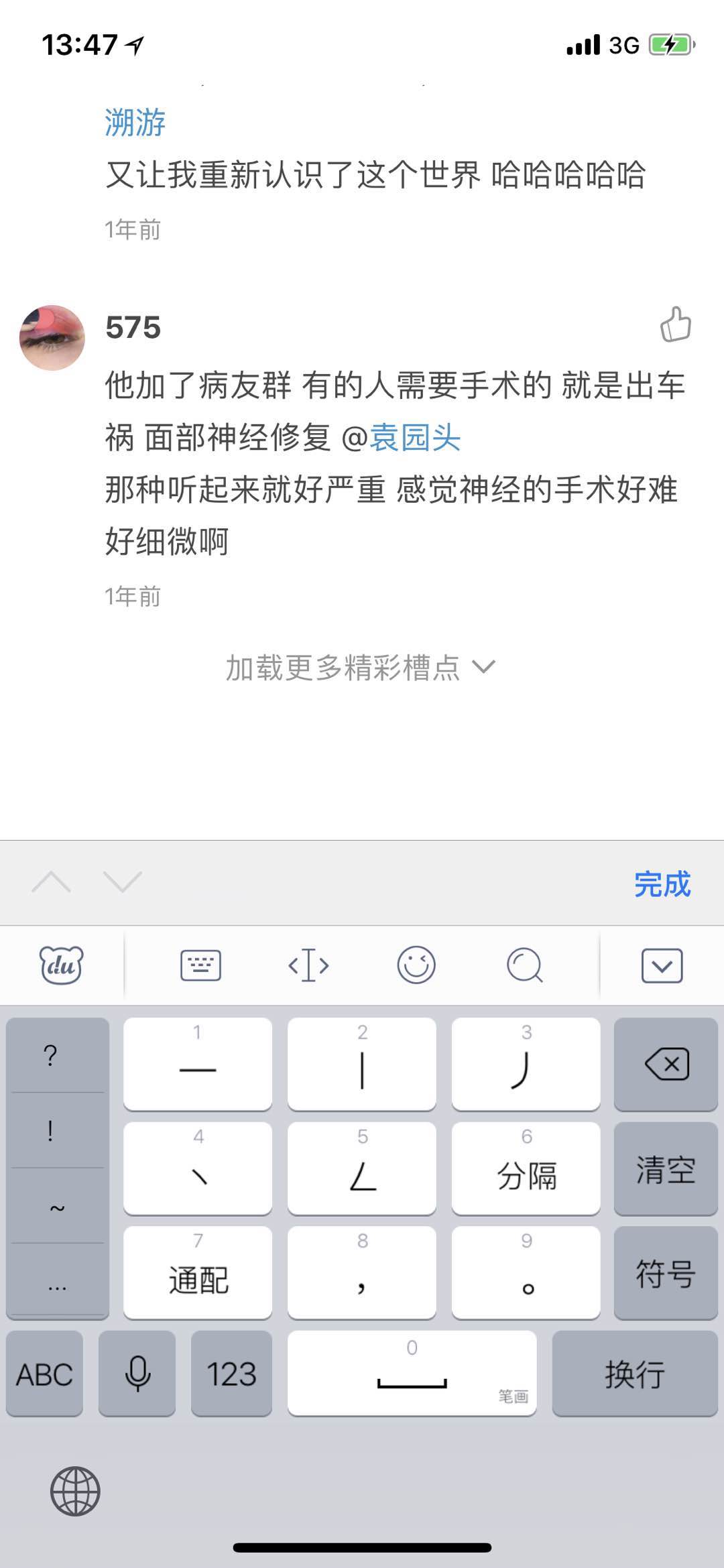Switch input method with the globe key
This screenshot has height=1568, width=724.
coord(75,1492)
